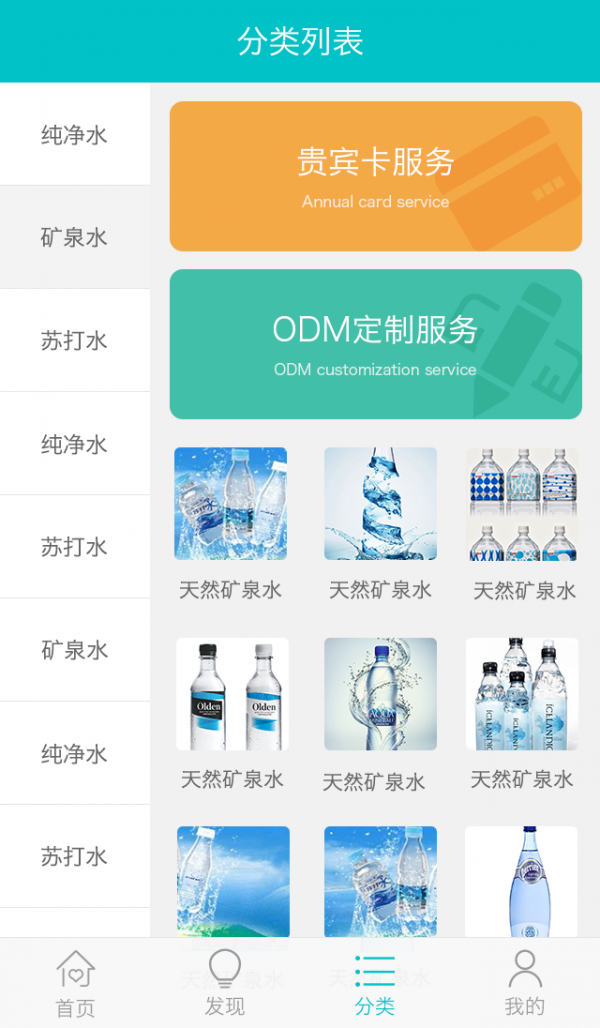Open the 贵宾卡服务 annual card banner
Screen dimensions: 600x1028
pyautogui.click(x=375, y=176)
